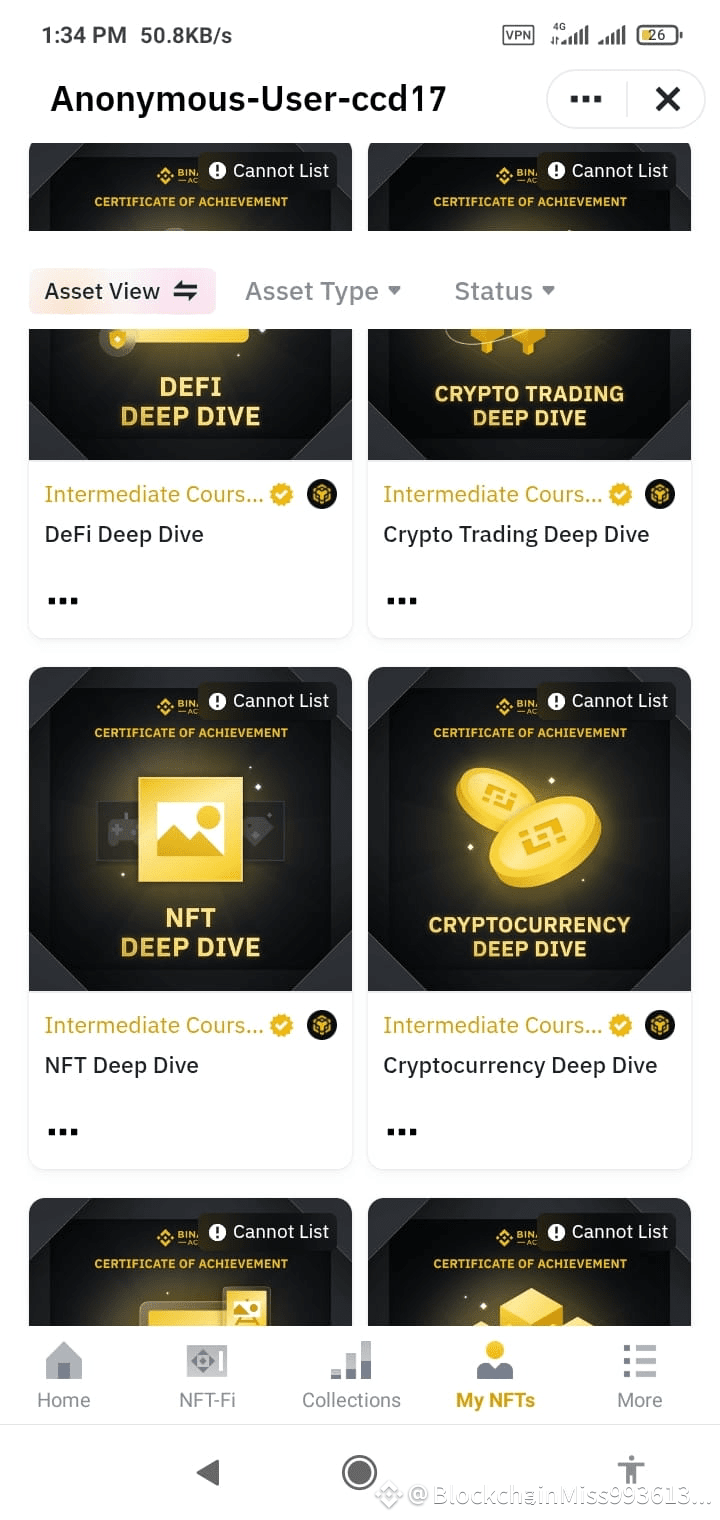Open the Collections section via its bar-chart icon

[351, 1360]
